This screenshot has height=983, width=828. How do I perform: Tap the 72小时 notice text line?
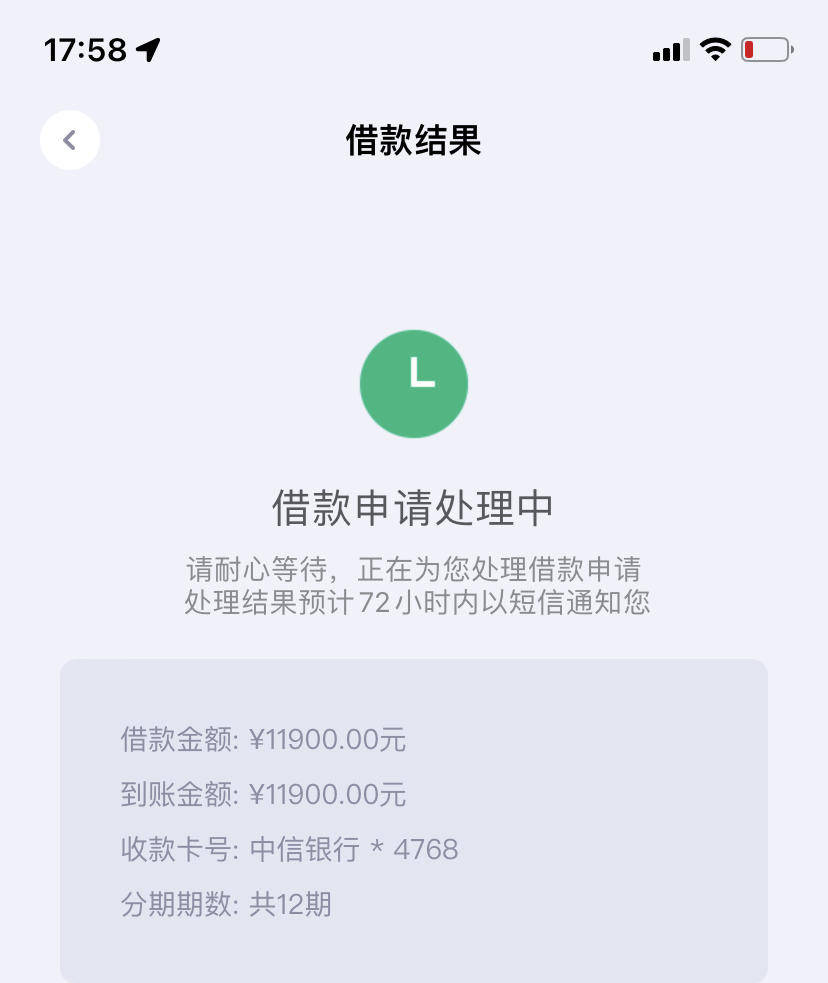(x=414, y=602)
